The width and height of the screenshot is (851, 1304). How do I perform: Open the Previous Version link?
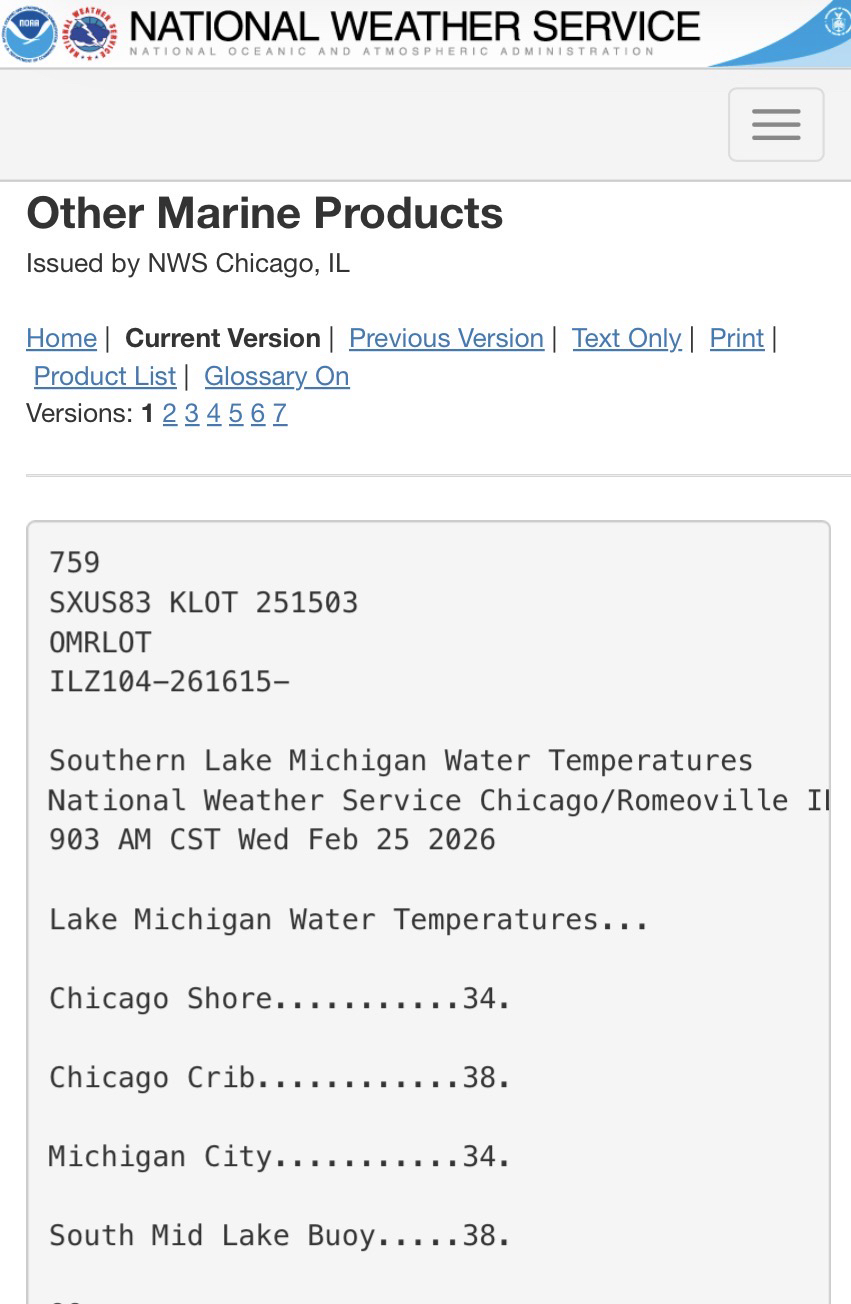tap(446, 338)
